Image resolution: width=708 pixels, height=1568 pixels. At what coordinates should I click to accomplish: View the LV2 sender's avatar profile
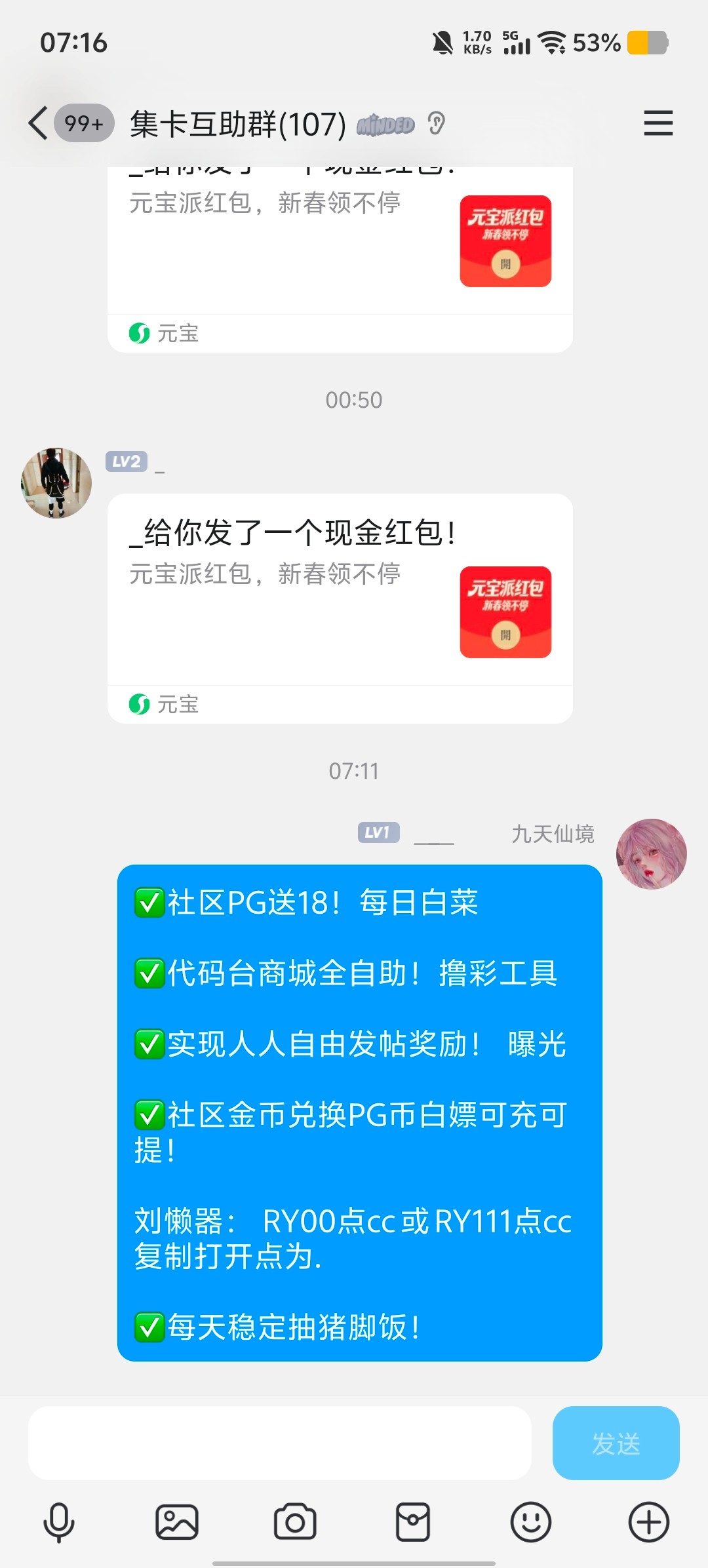point(56,483)
